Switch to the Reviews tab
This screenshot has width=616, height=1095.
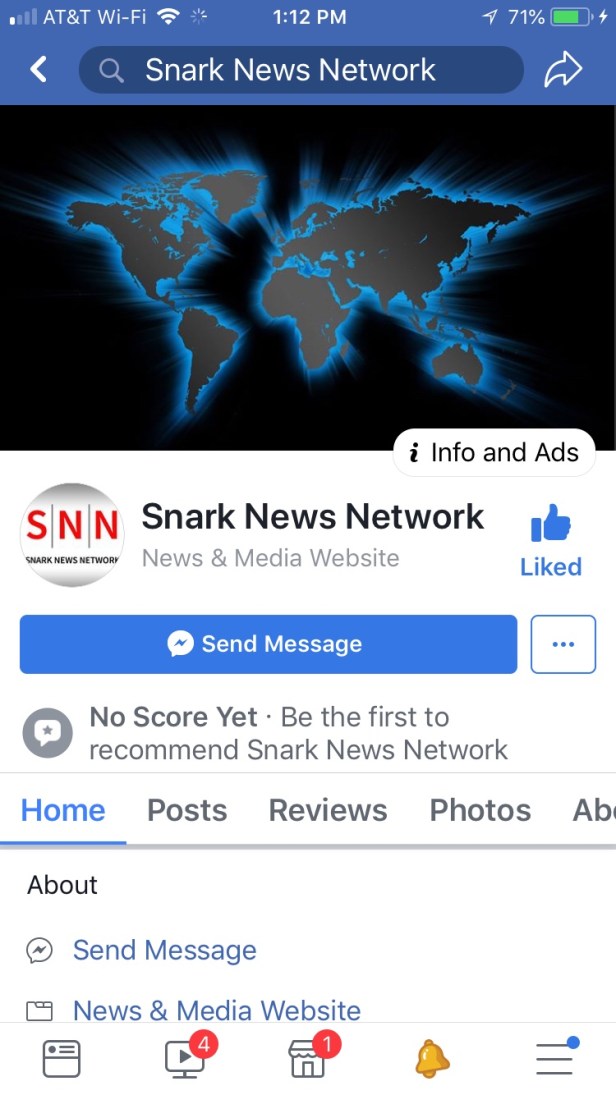[x=328, y=810]
